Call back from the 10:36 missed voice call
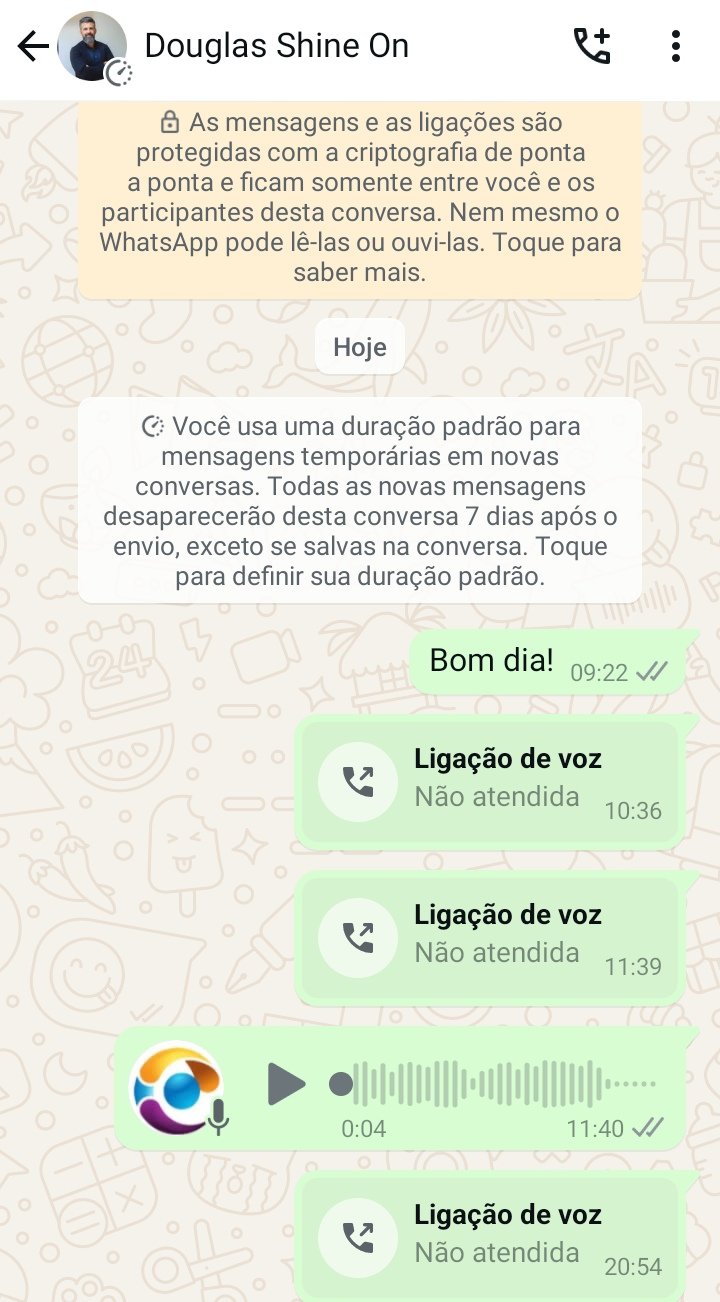720x1302 pixels. (x=490, y=782)
